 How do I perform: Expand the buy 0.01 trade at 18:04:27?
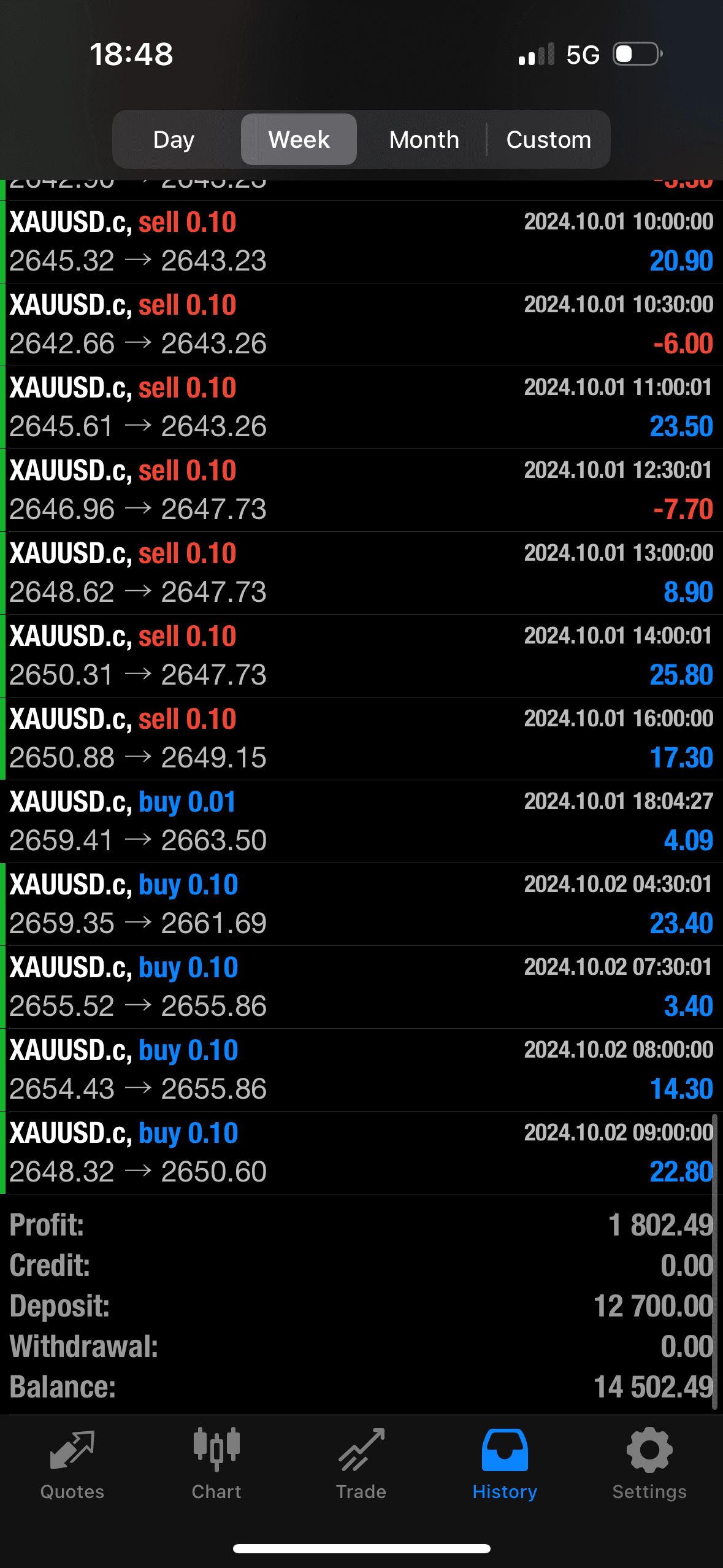[x=361, y=821]
